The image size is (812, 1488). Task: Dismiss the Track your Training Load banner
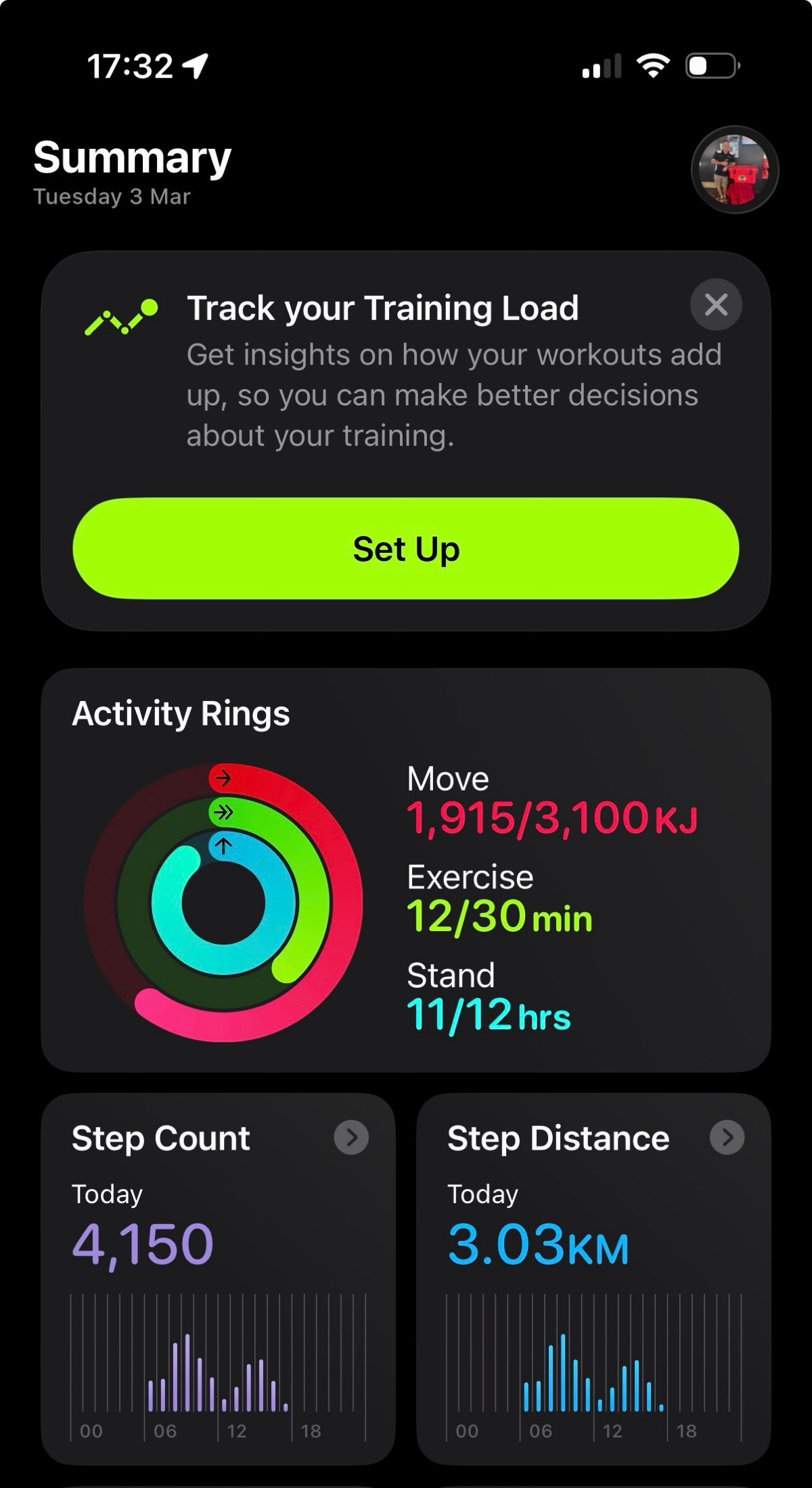716,305
